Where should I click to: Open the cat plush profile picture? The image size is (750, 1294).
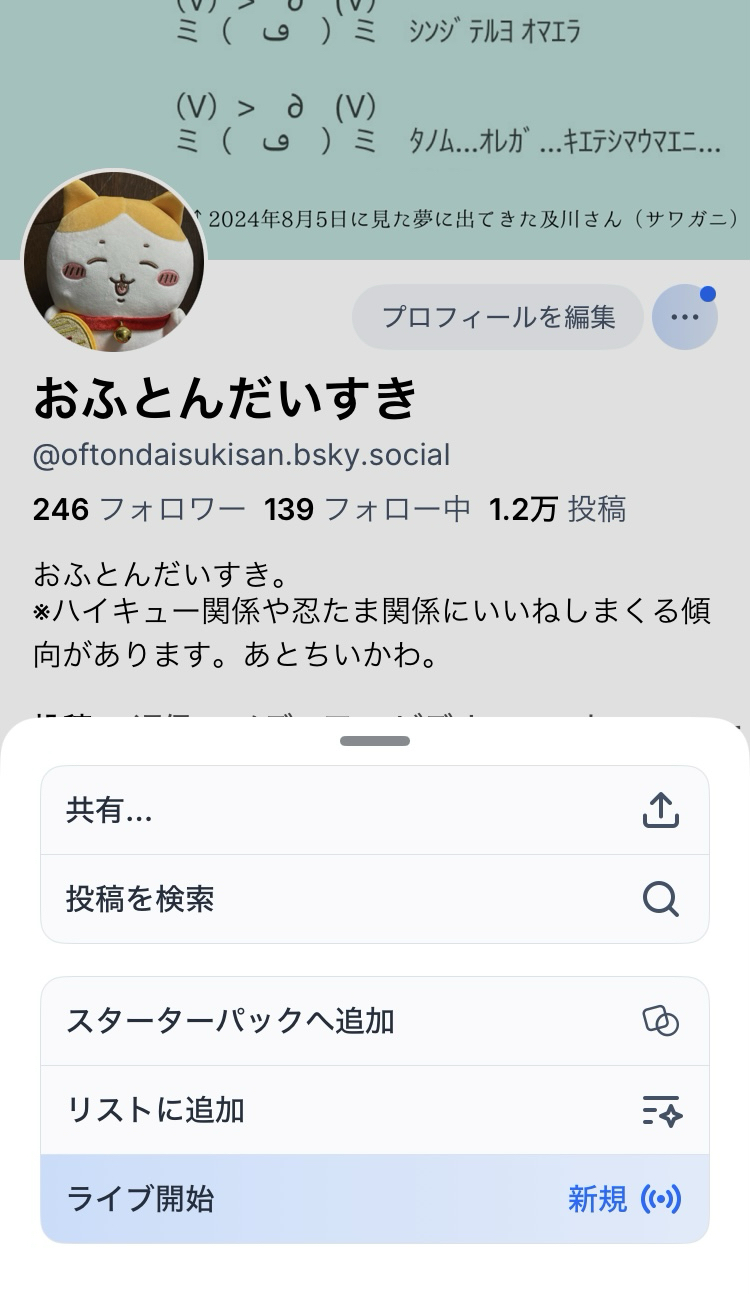pos(114,262)
